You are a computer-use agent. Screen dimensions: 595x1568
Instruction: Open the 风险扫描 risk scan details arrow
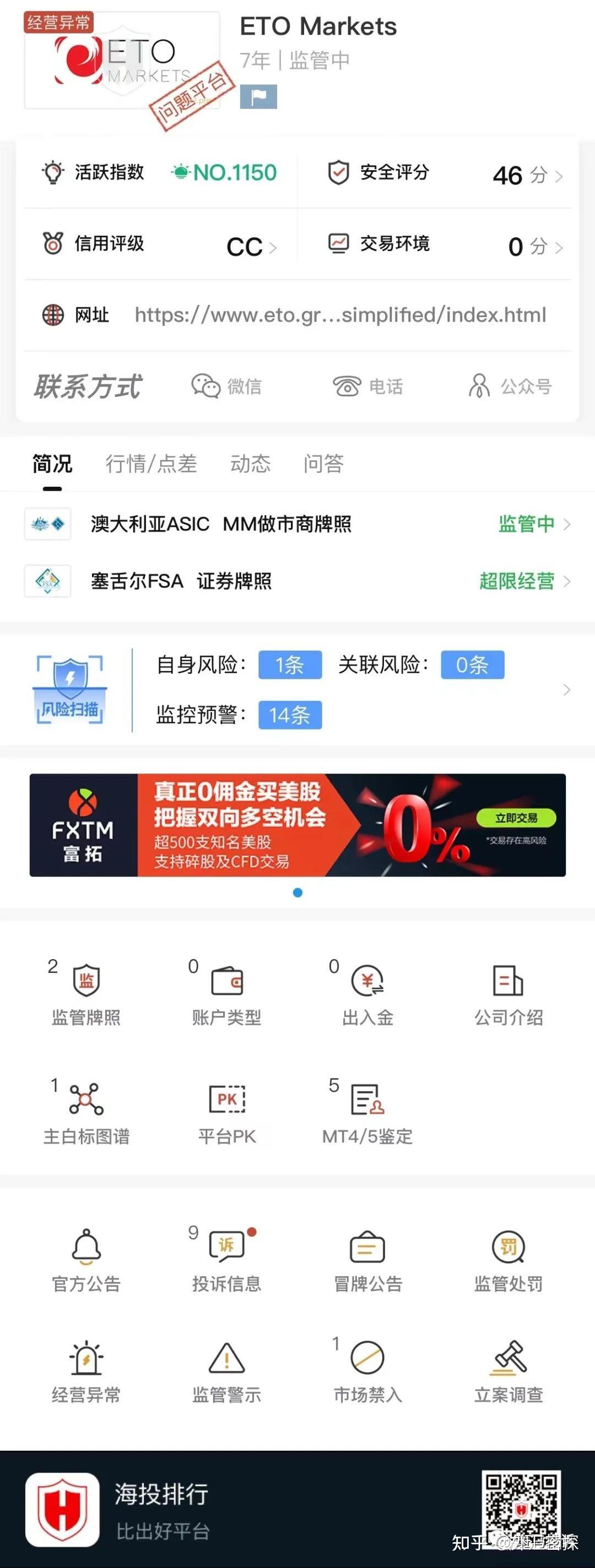[x=566, y=690]
